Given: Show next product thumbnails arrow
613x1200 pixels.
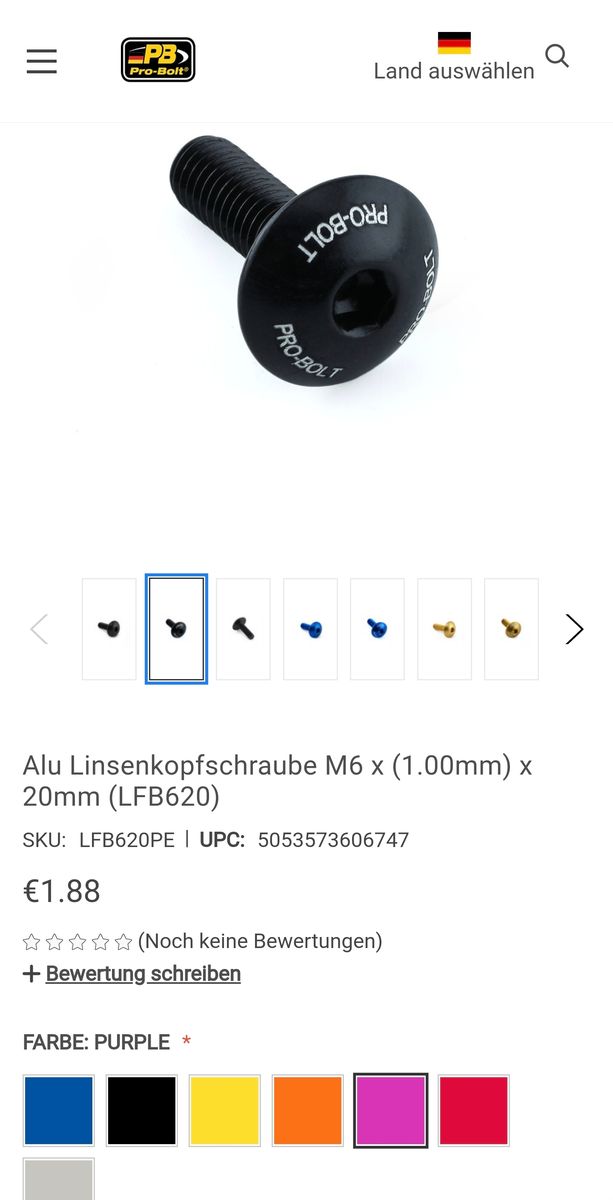Looking at the screenshot, I should tap(574, 629).
